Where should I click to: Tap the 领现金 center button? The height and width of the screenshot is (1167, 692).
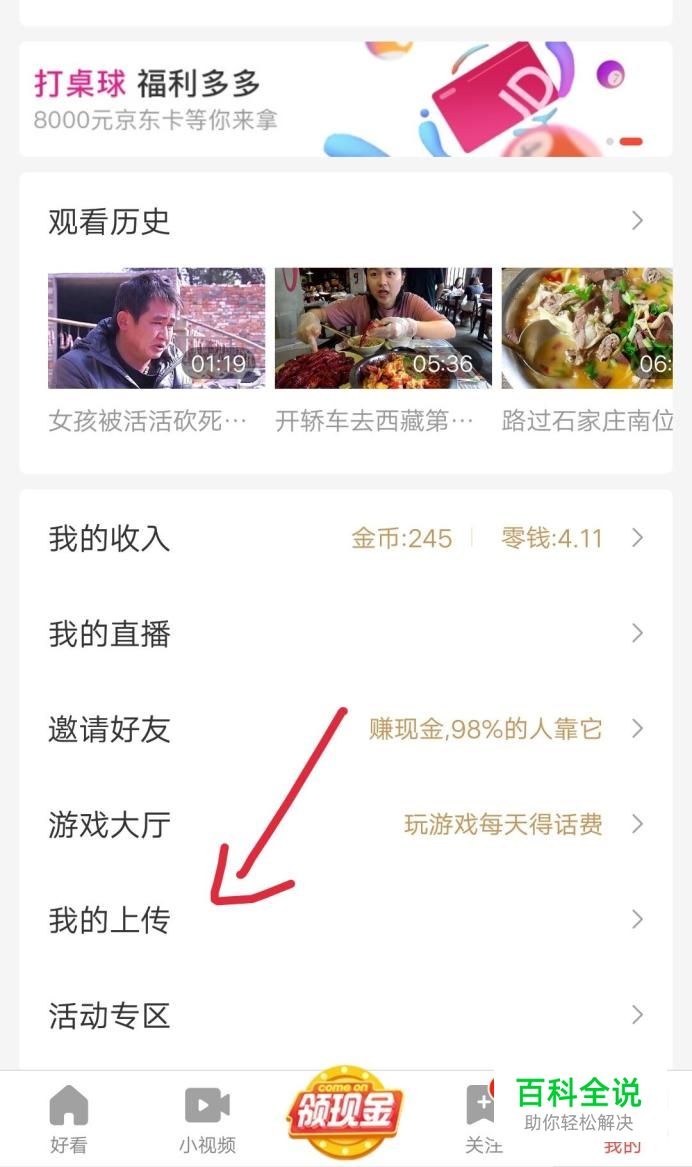tap(345, 1113)
